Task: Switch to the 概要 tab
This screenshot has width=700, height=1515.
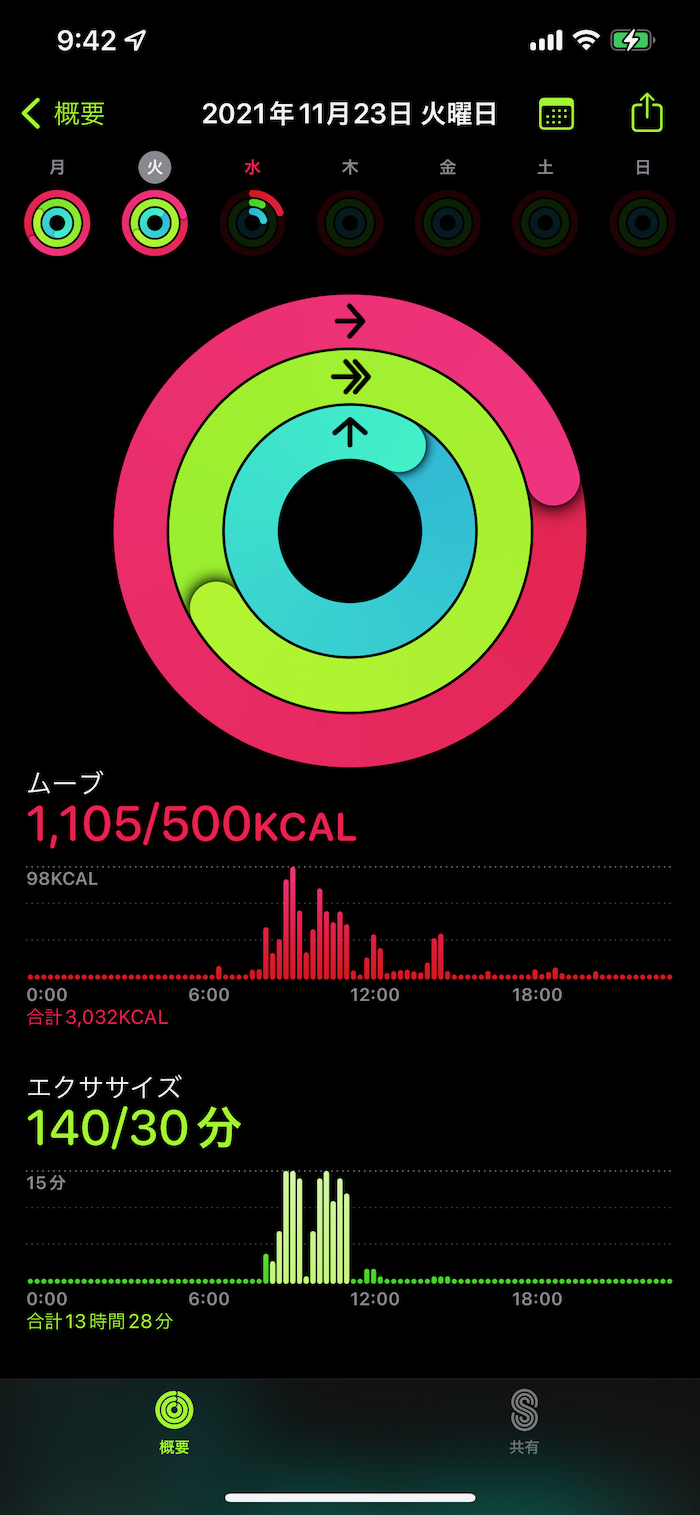Action: point(174,1422)
